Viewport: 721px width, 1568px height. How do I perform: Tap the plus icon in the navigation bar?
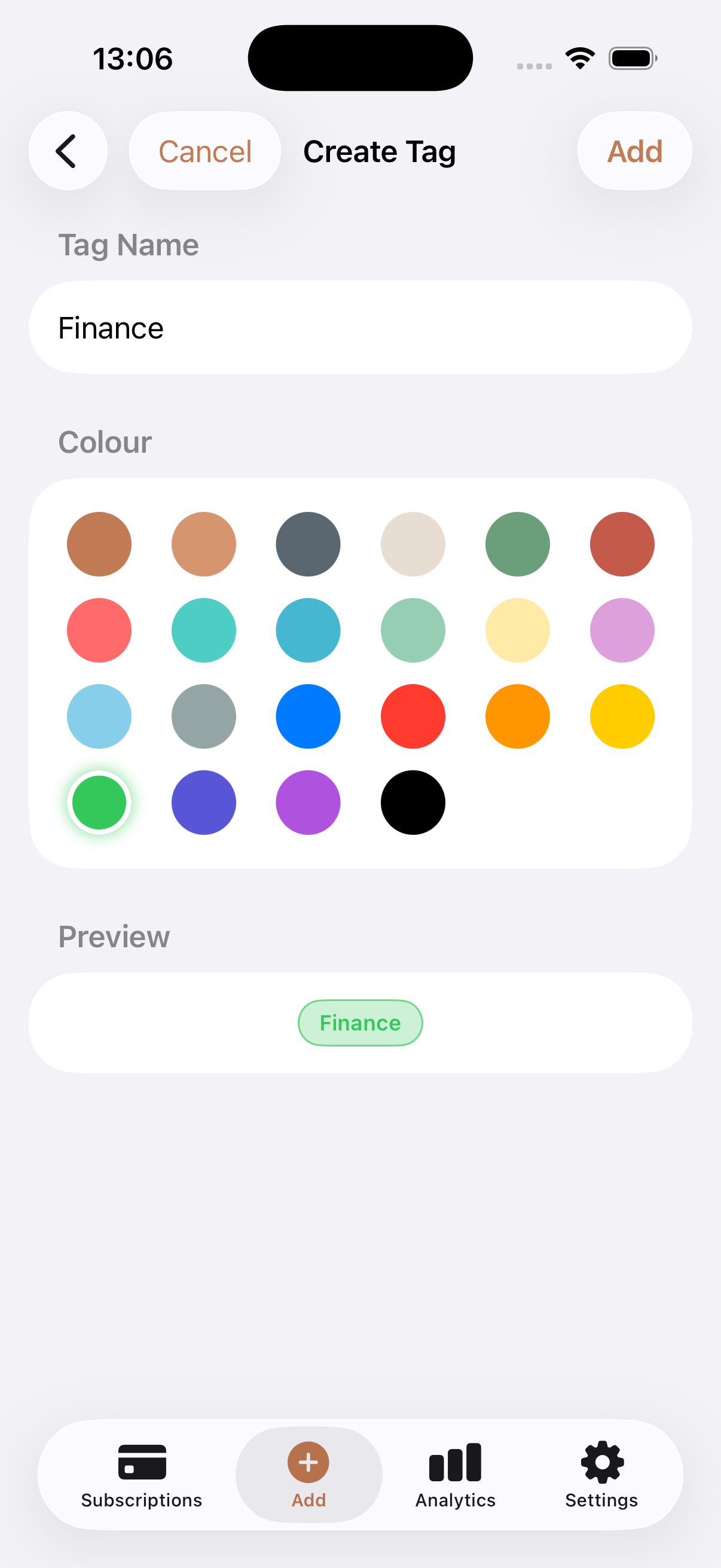coord(308,1462)
